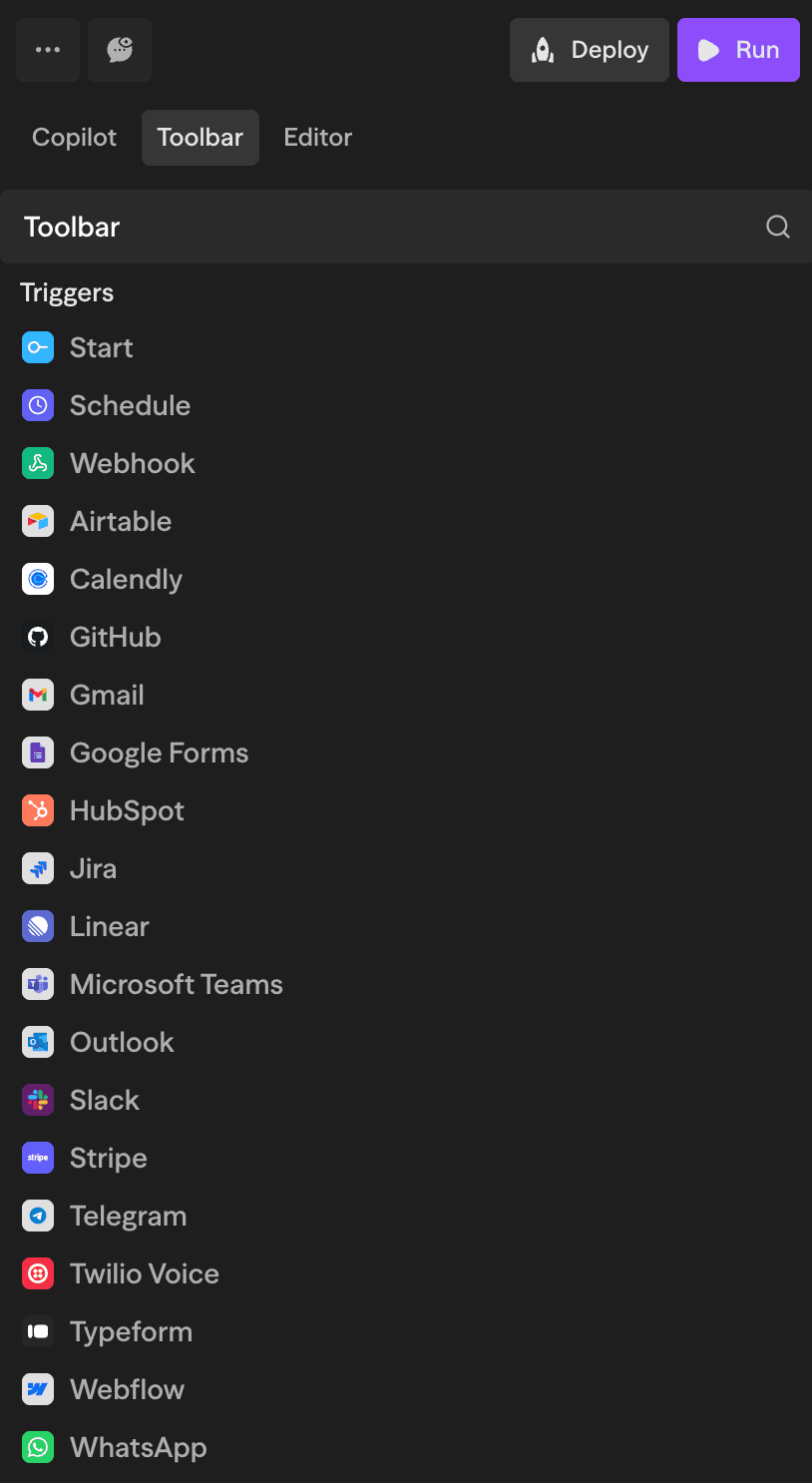
Task: Click the Telegram trigger icon
Action: pos(37,1216)
